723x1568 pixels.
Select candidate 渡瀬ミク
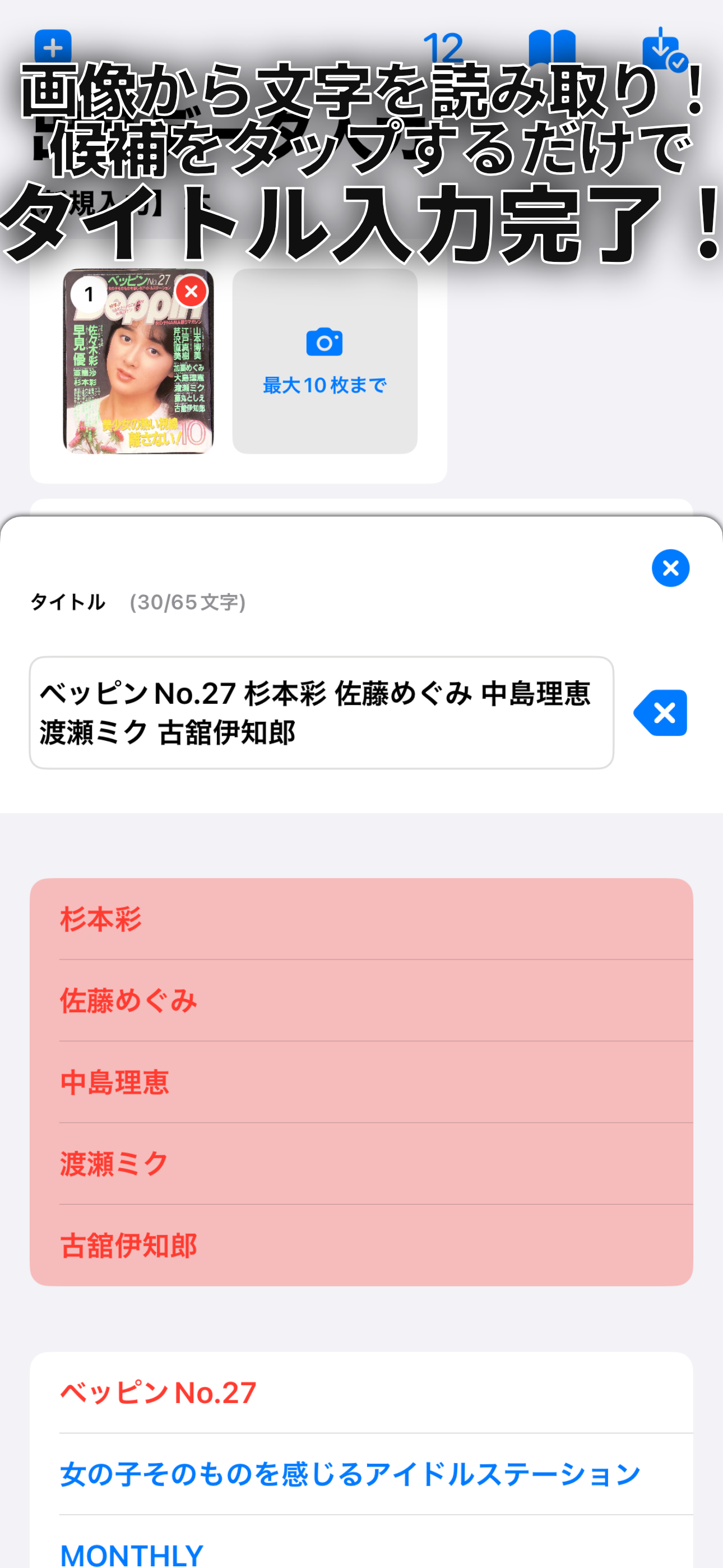coord(361,1164)
